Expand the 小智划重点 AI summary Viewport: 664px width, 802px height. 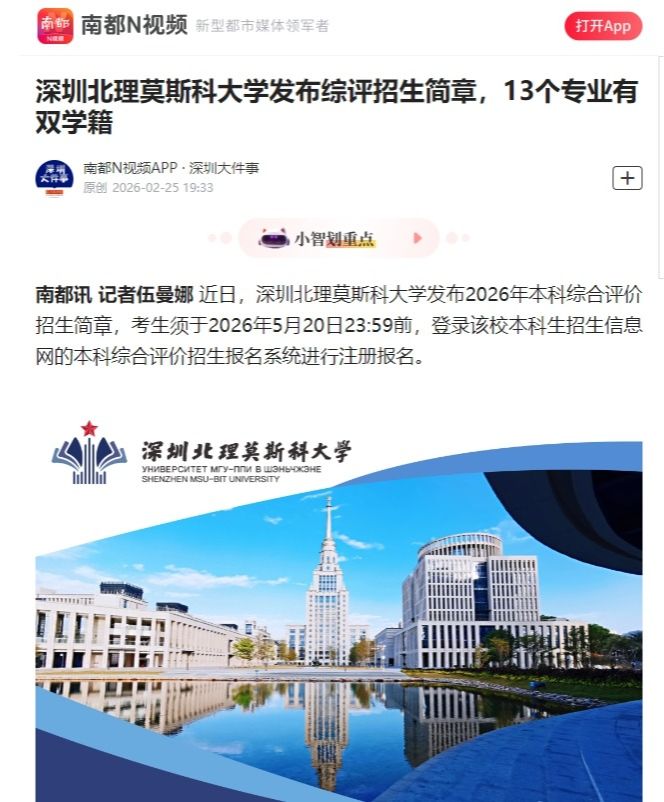tap(338, 238)
